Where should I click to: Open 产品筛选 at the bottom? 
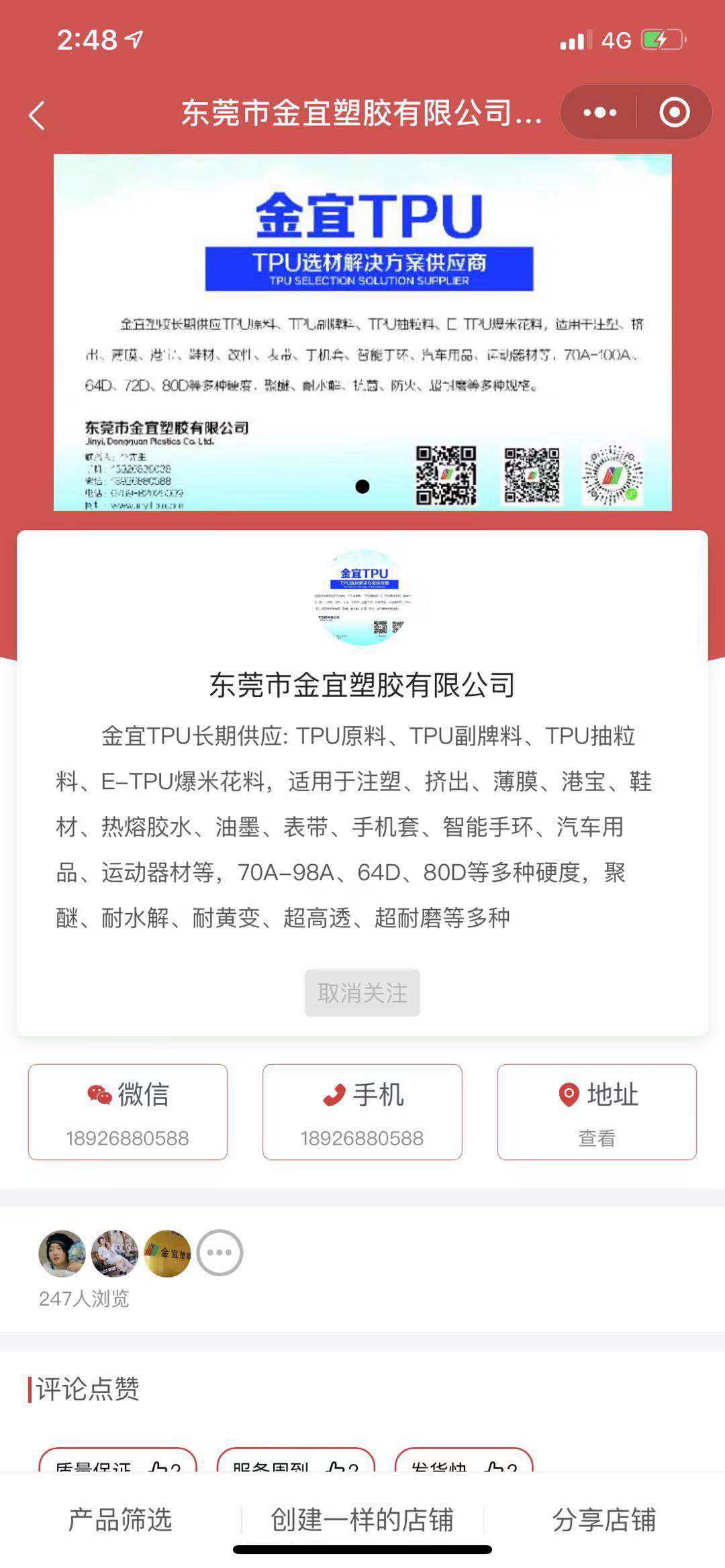click(121, 1520)
